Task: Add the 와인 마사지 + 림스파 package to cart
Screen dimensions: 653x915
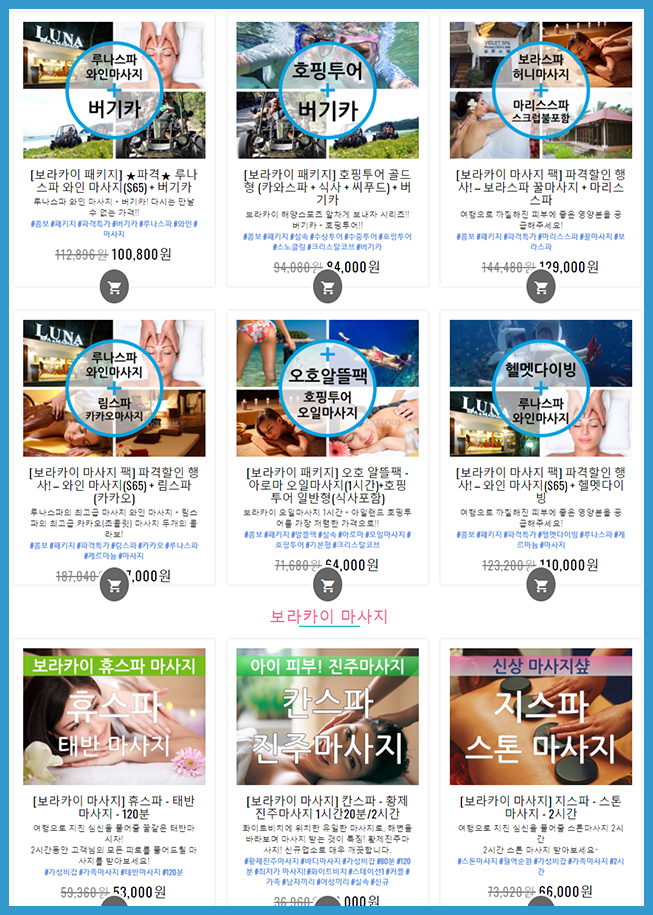Action: [115, 584]
